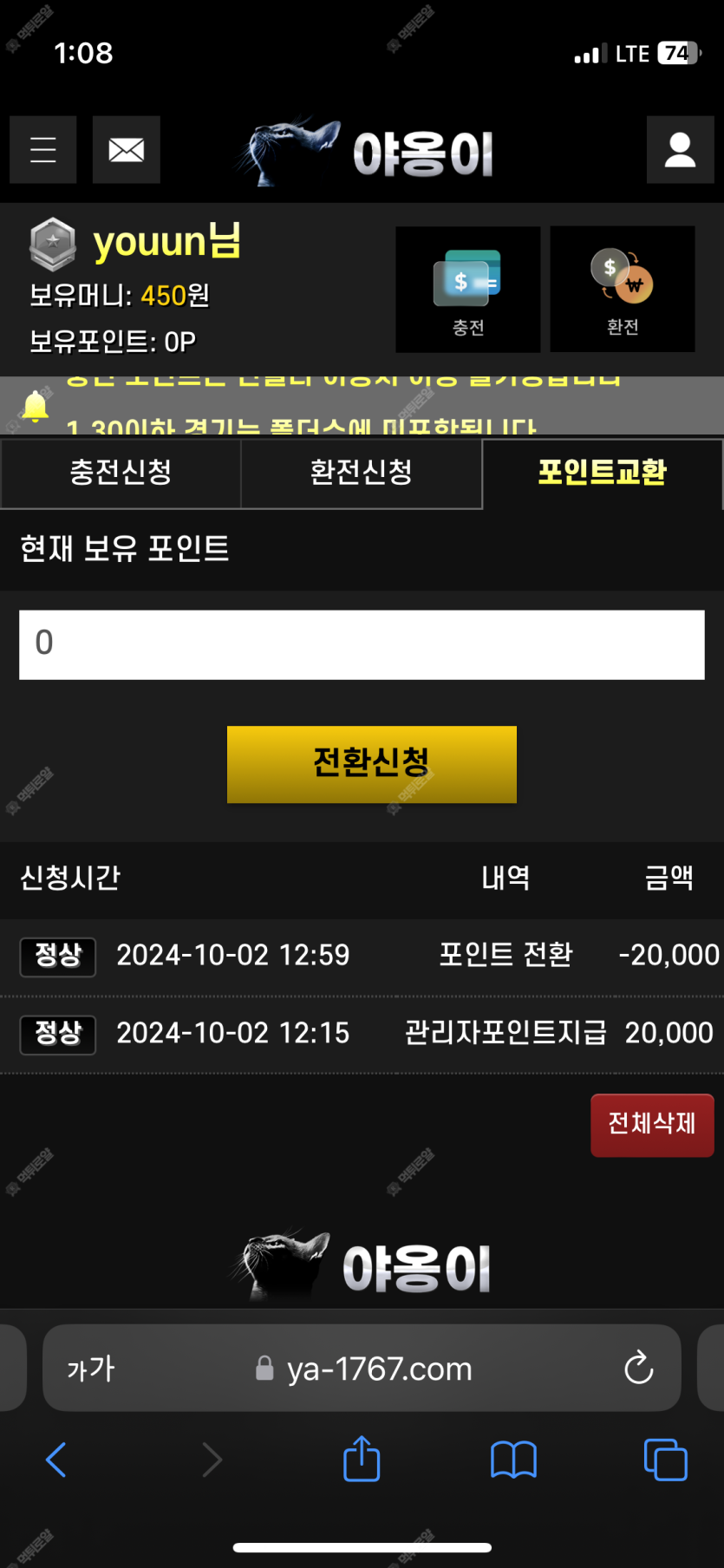The height and width of the screenshot is (1568, 724).
Task: Open the user profile icon
Action: [x=680, y=150]
